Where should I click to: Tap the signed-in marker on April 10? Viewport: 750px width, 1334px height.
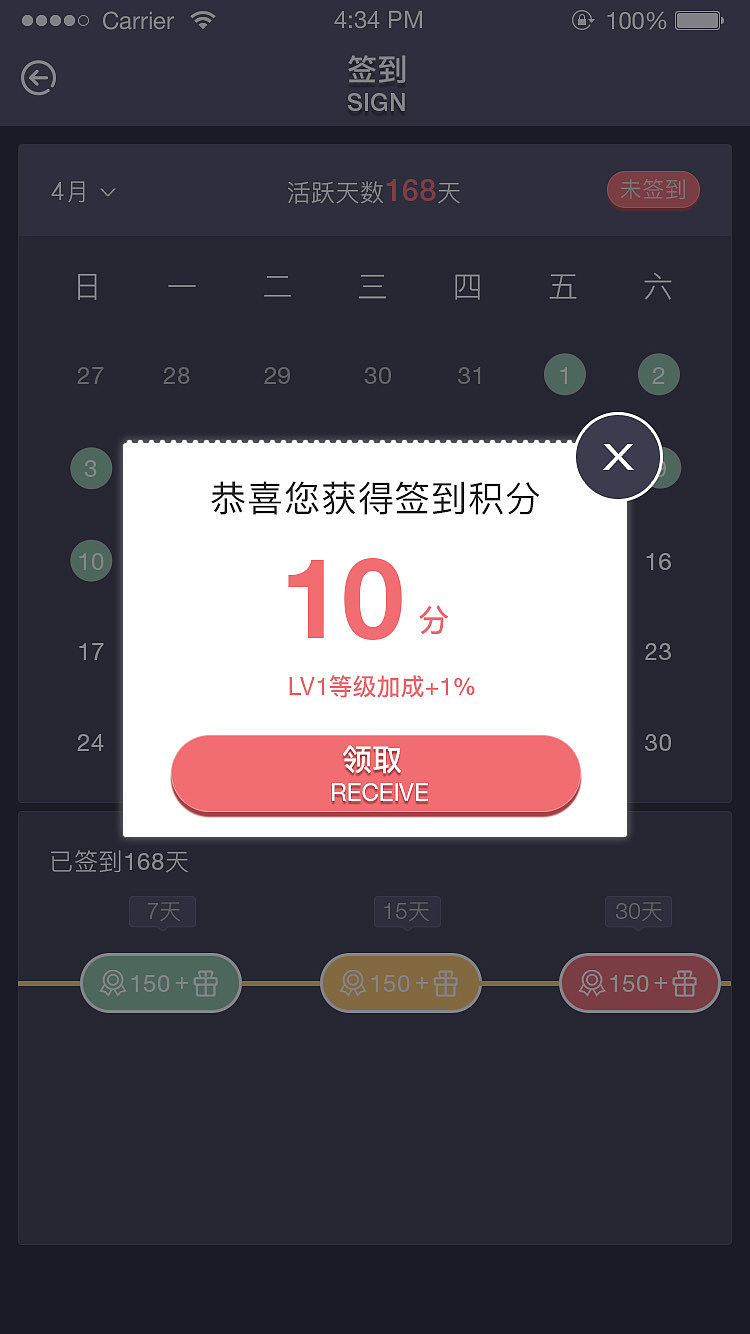click(x=91, y=561)
